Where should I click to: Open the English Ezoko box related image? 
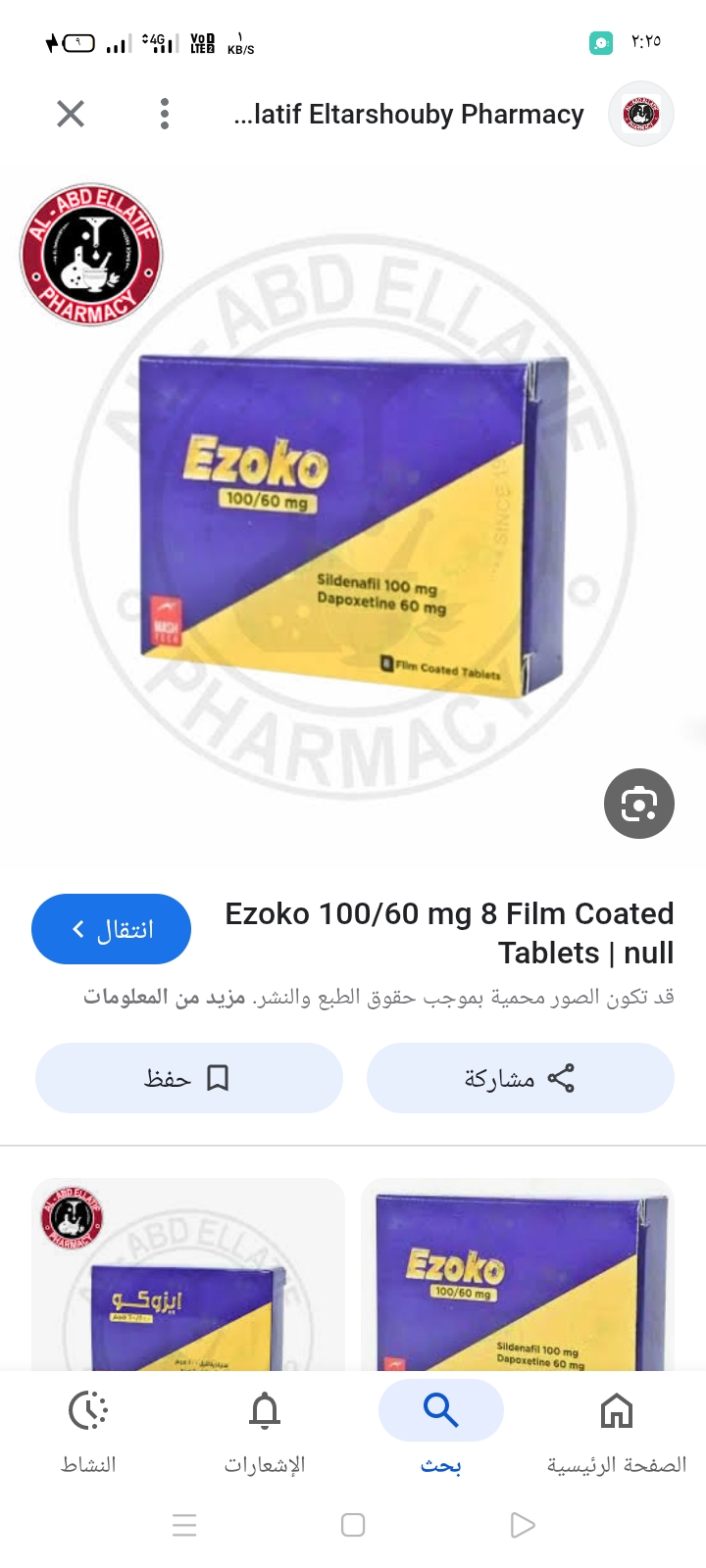click(517, 1274)
